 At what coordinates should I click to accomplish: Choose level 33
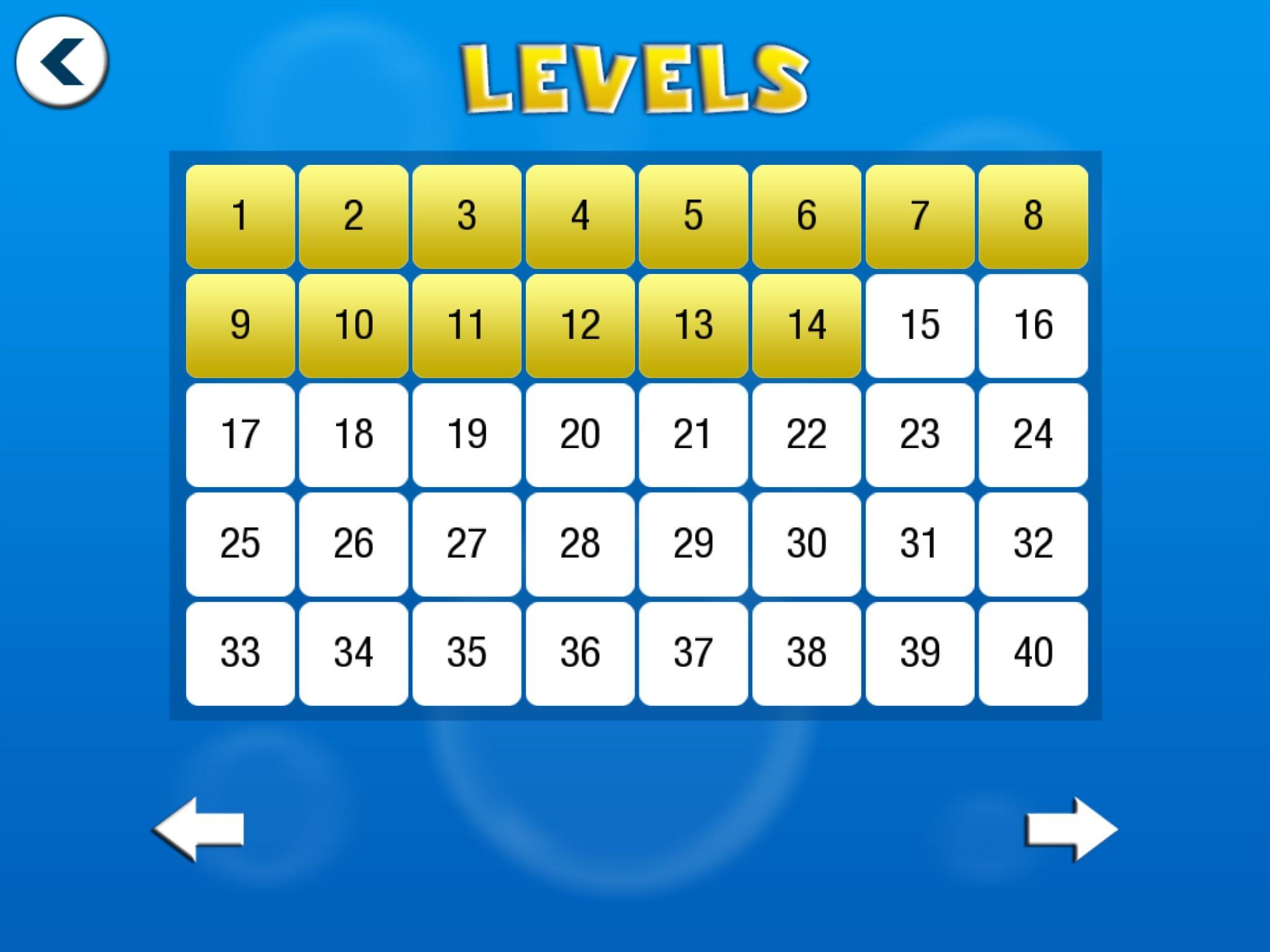point(240,653)
